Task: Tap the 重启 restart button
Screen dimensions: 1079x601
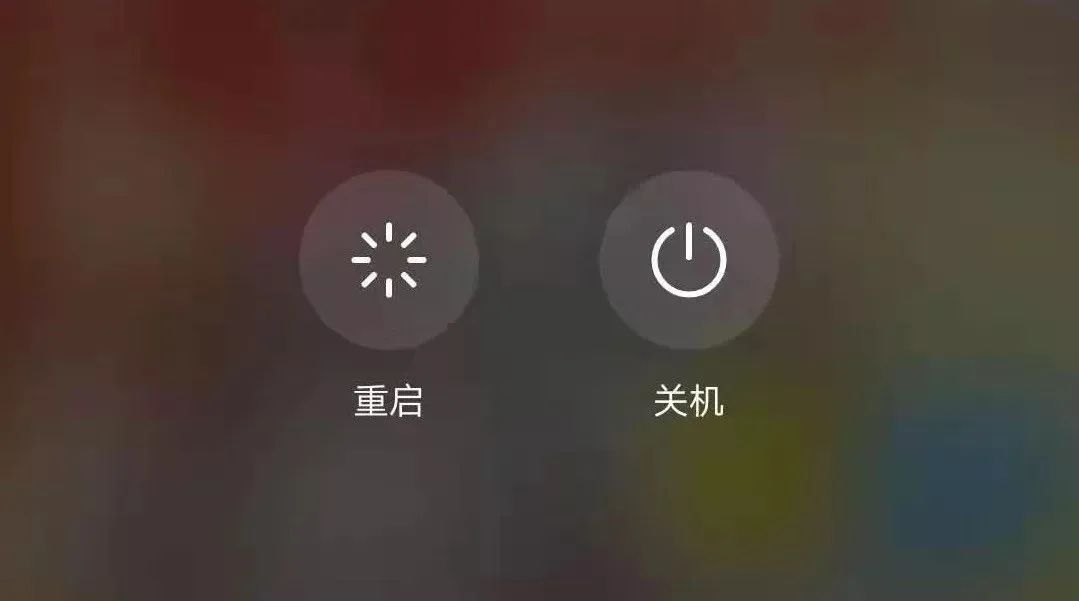Action: [x=389, y=260]
